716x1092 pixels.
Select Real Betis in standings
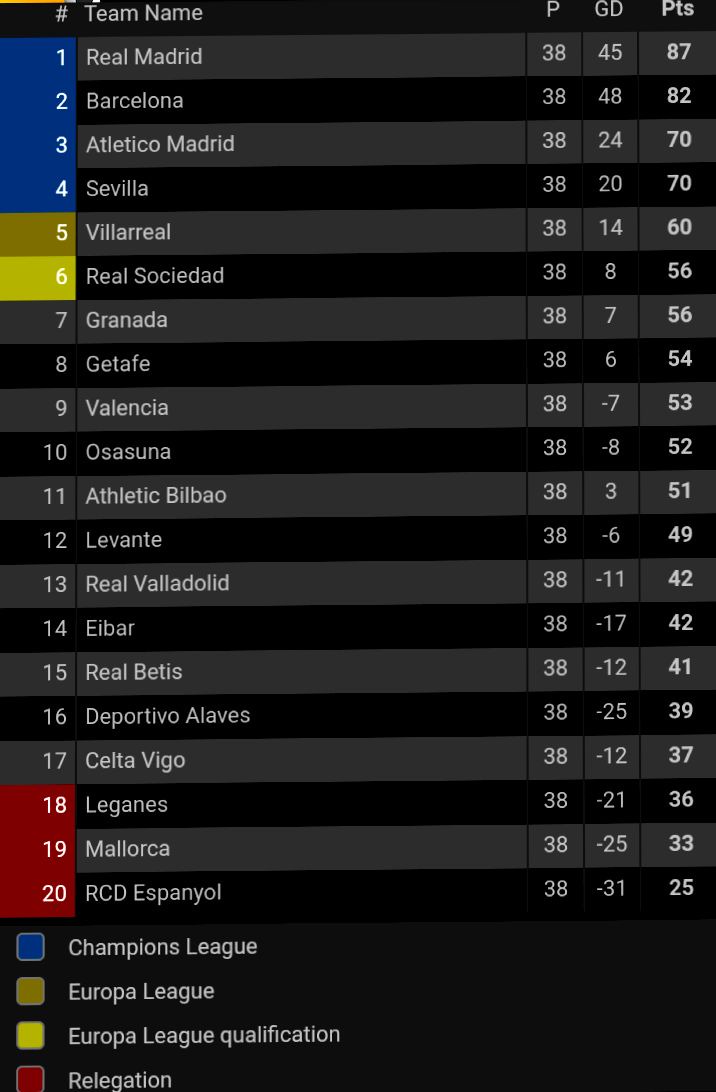coord(134,672)
